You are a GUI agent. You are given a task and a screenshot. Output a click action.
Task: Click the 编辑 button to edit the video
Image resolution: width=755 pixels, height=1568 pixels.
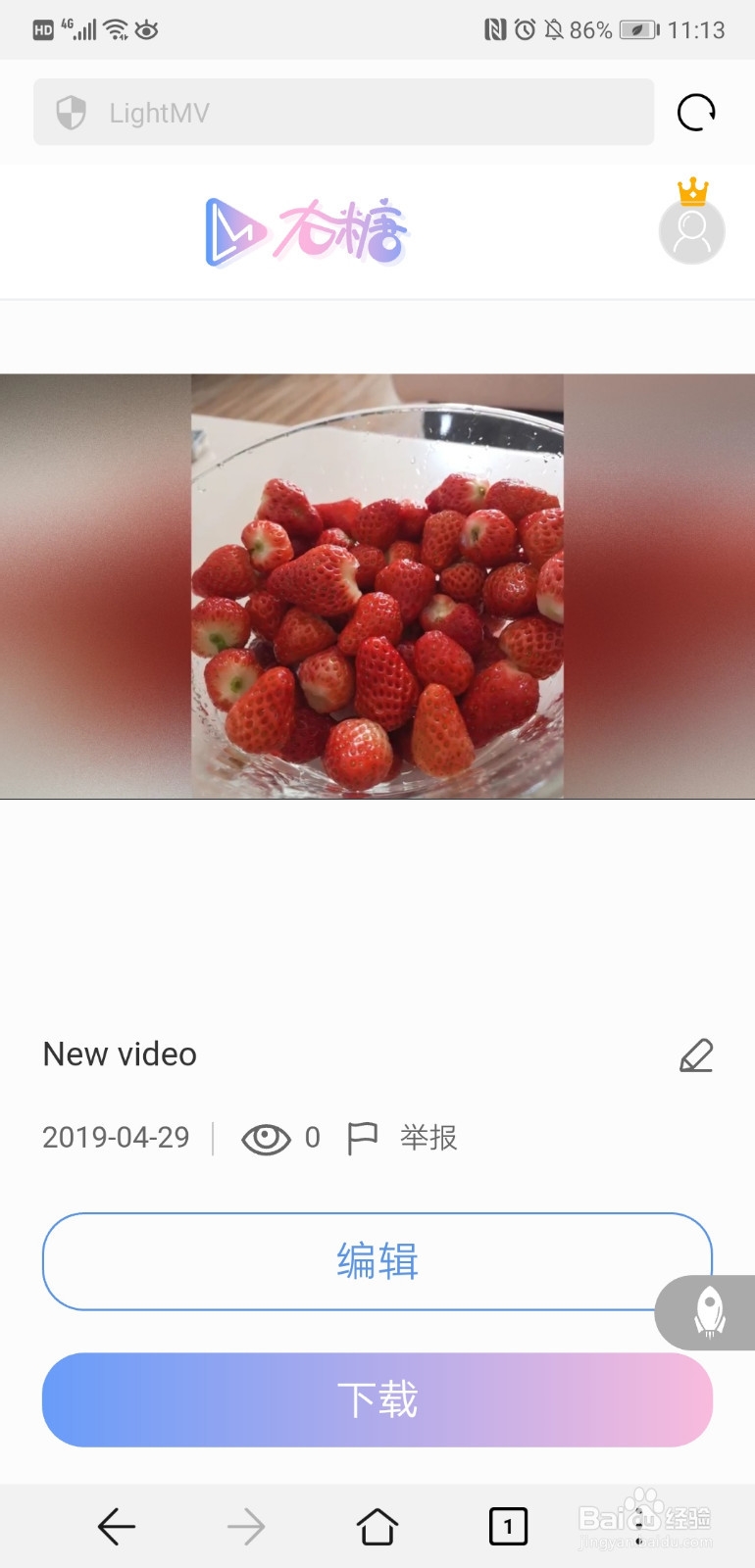[377, 1261]
